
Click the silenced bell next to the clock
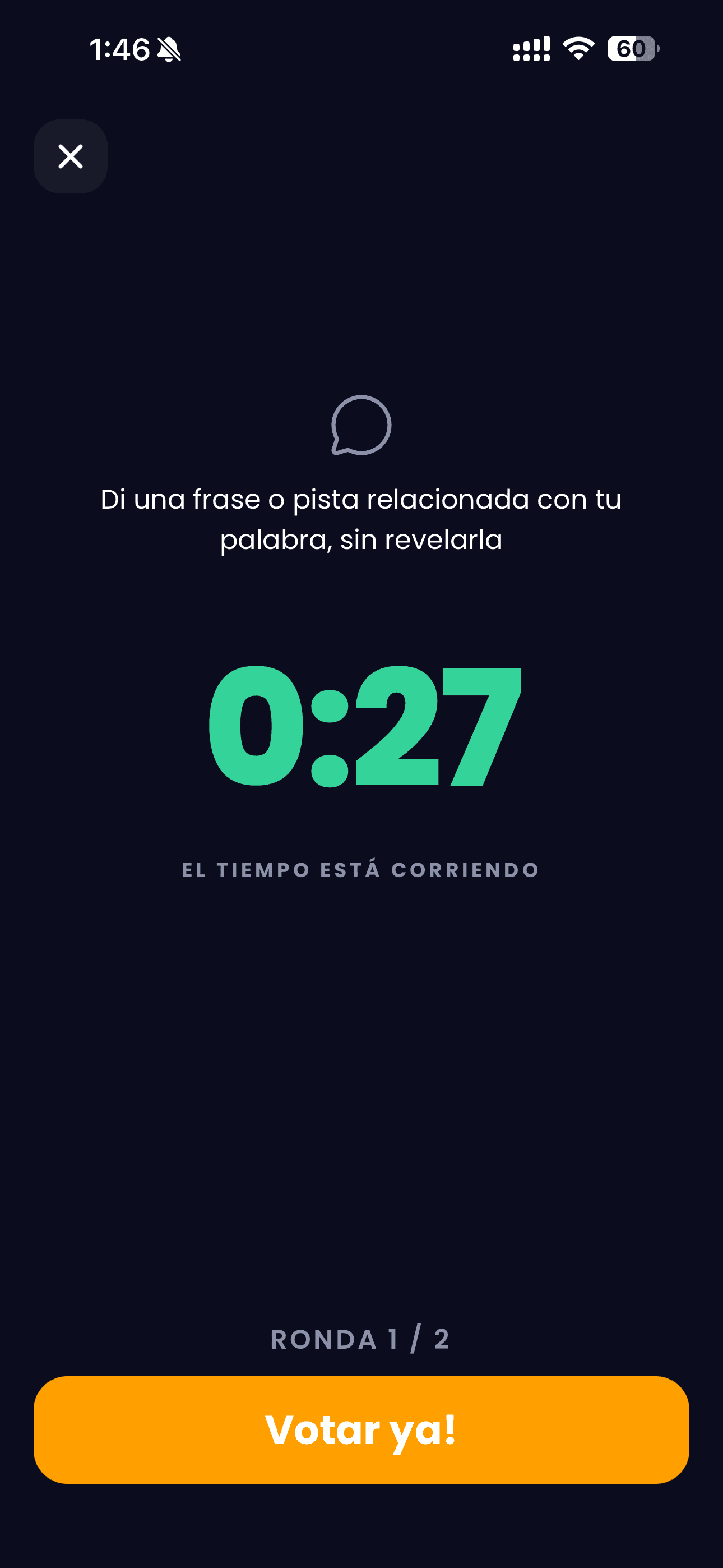pyautogui.click(x=169, y=50)
